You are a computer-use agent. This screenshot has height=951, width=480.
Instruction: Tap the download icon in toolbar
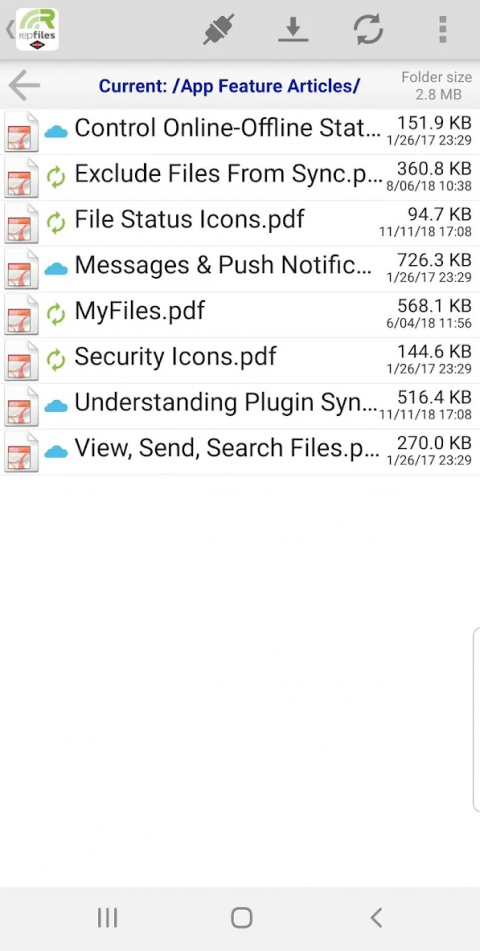point(293,30)
